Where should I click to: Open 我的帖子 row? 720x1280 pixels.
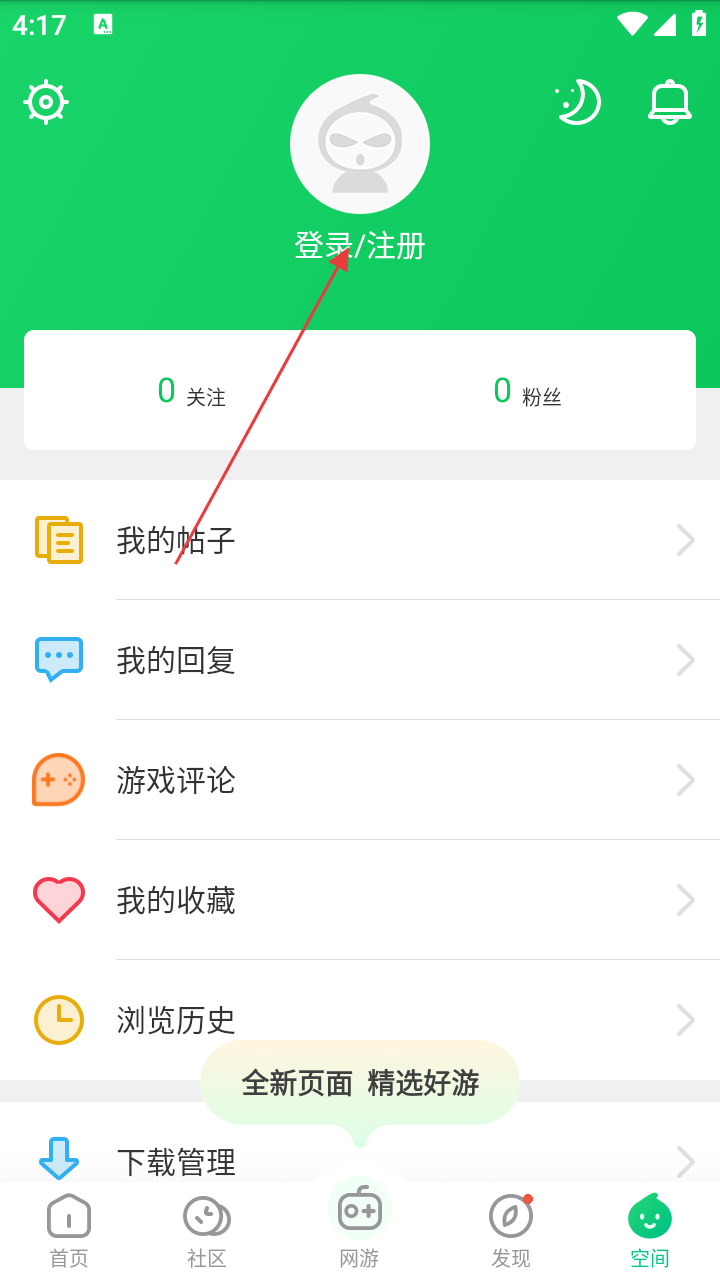(x=360, y=540)
